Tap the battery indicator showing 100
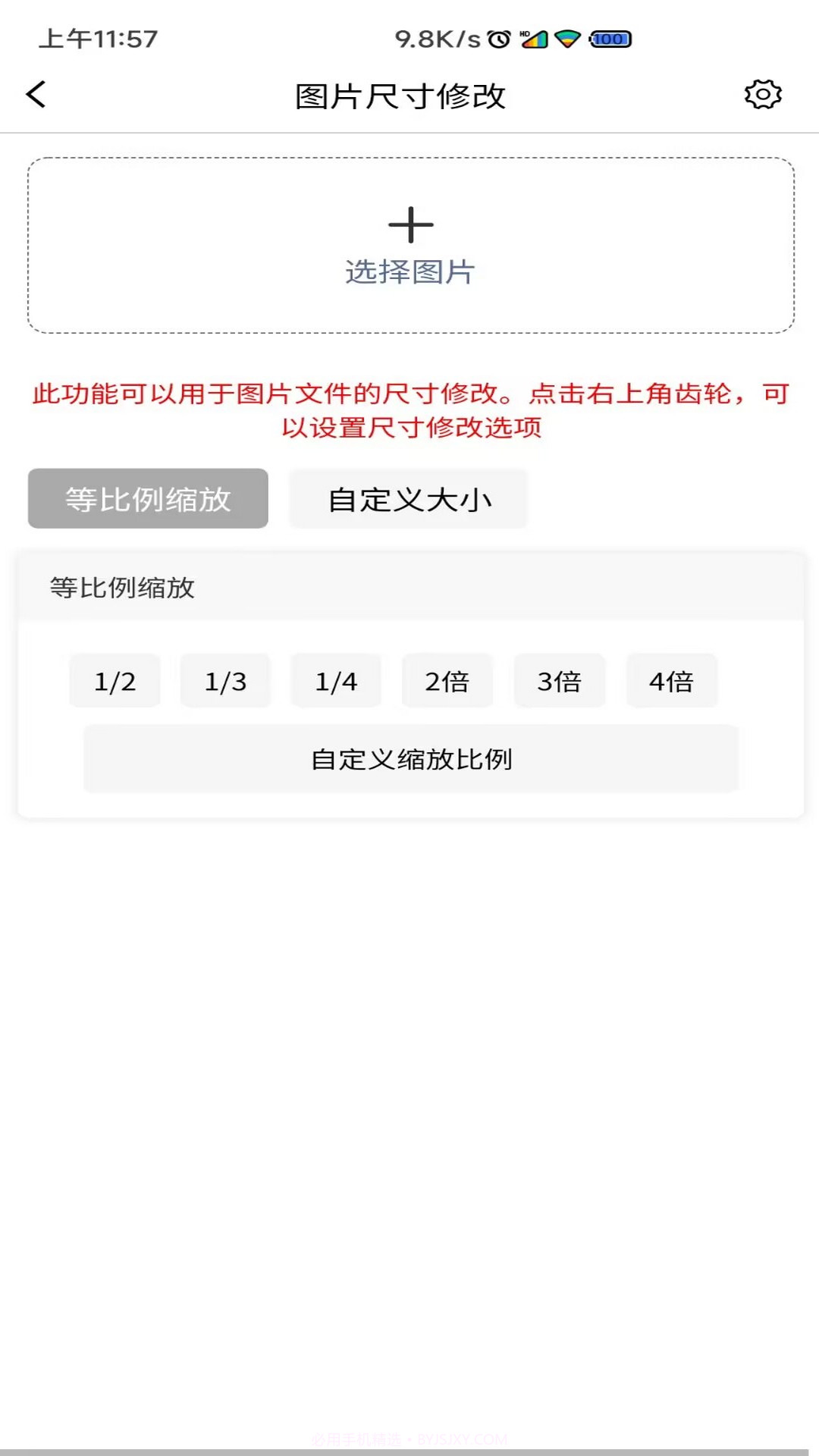This screenshot has height=1456, width=819. 610,37
